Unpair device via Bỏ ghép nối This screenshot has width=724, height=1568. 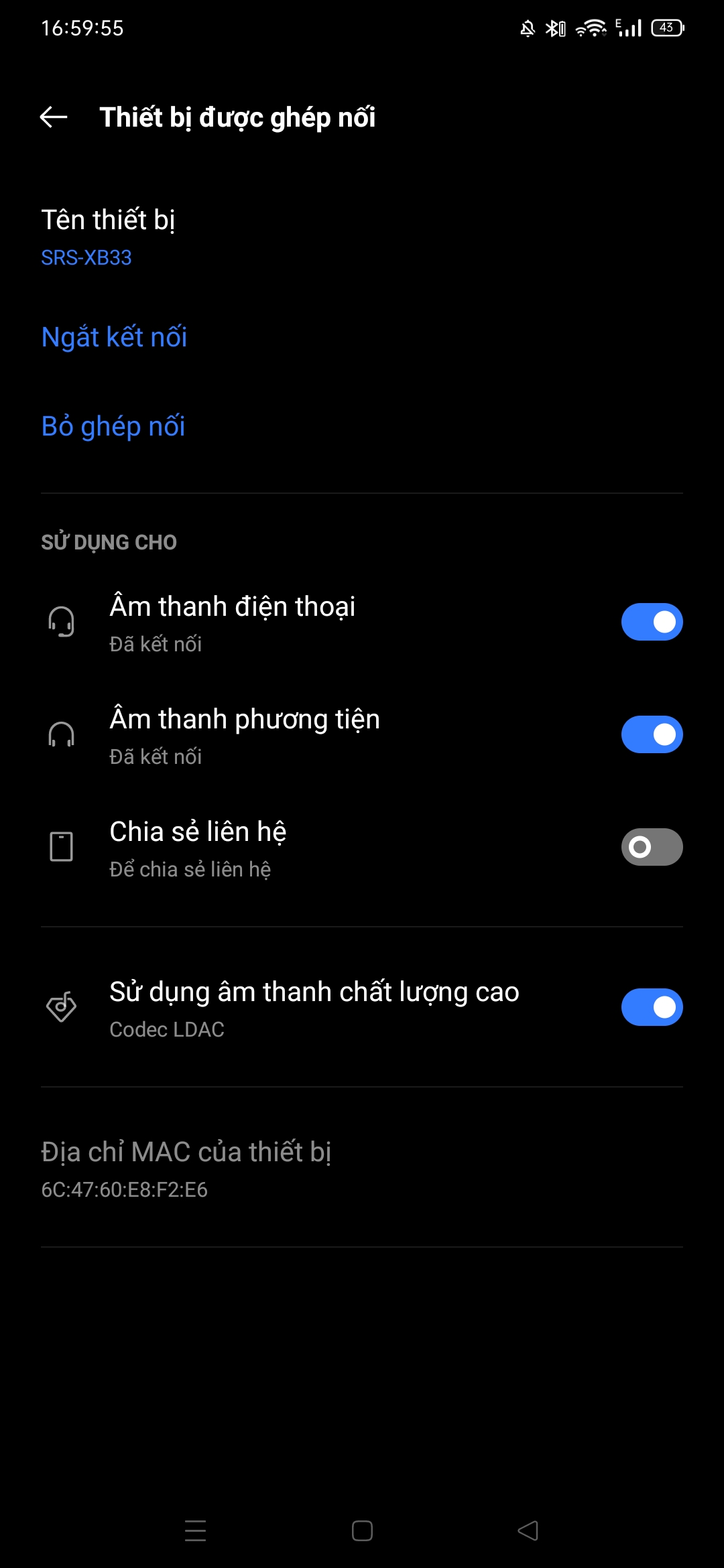click(113, 426)
